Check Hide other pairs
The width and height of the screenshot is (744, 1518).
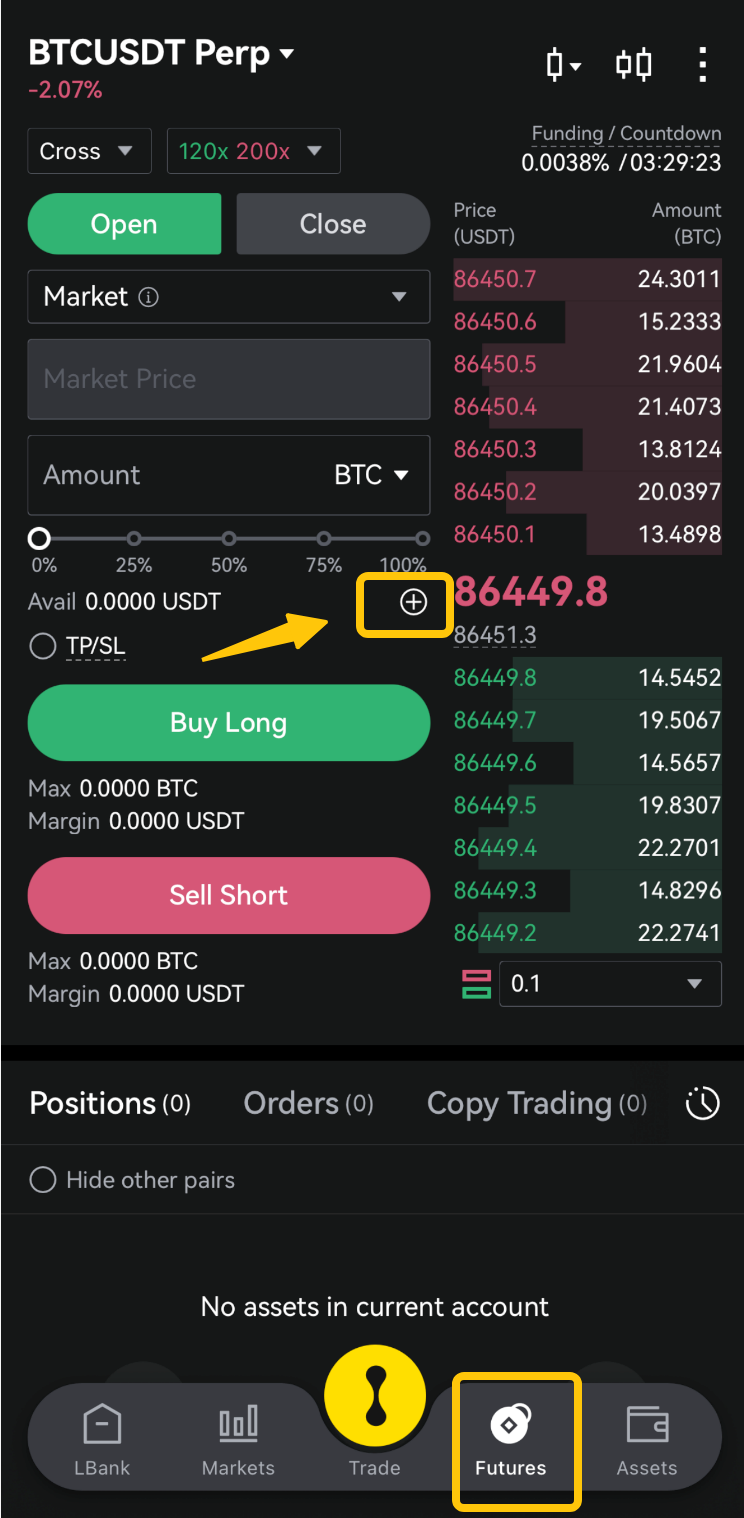tap(132, 1180)
